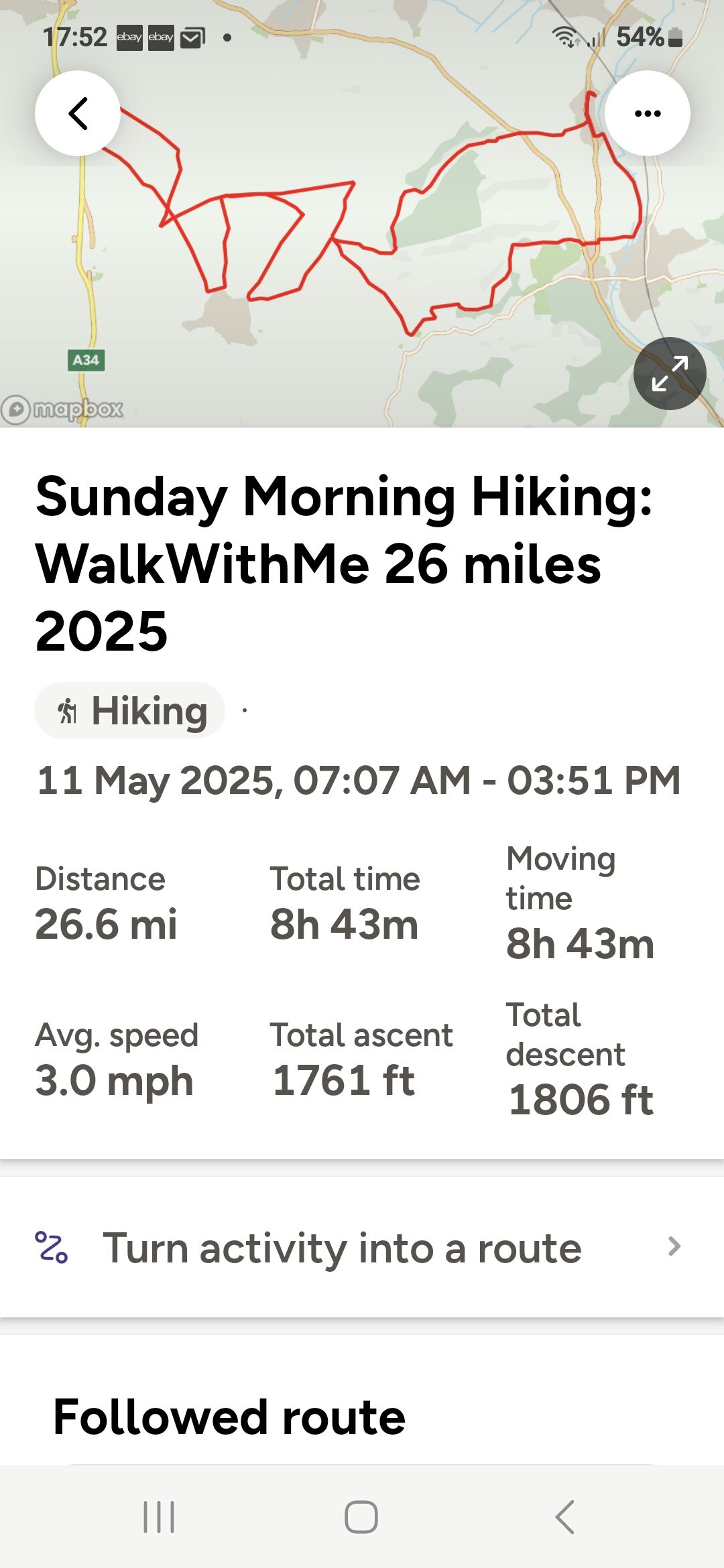Expand the map to full screen
The width and height of the screenshot is (724, 1568).
669,373
